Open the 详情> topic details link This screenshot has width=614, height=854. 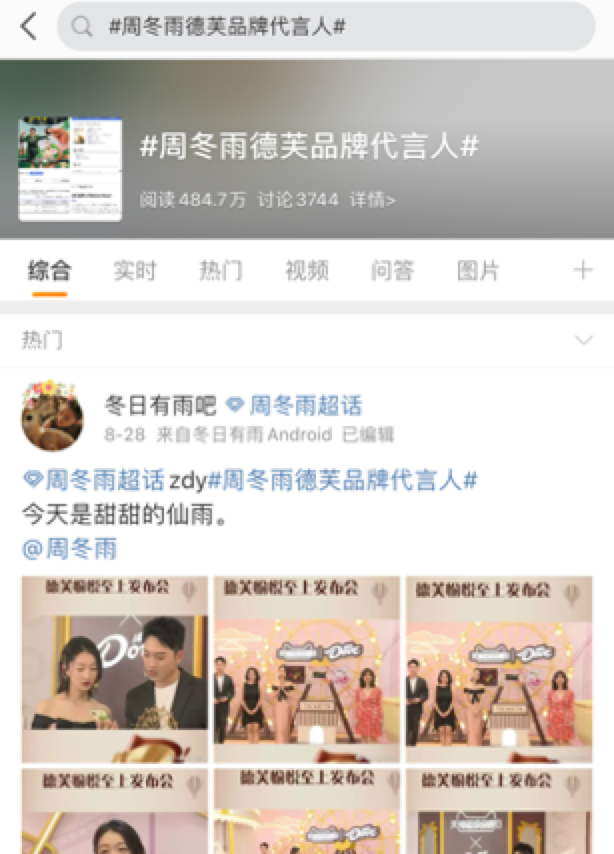pos(373,199)
